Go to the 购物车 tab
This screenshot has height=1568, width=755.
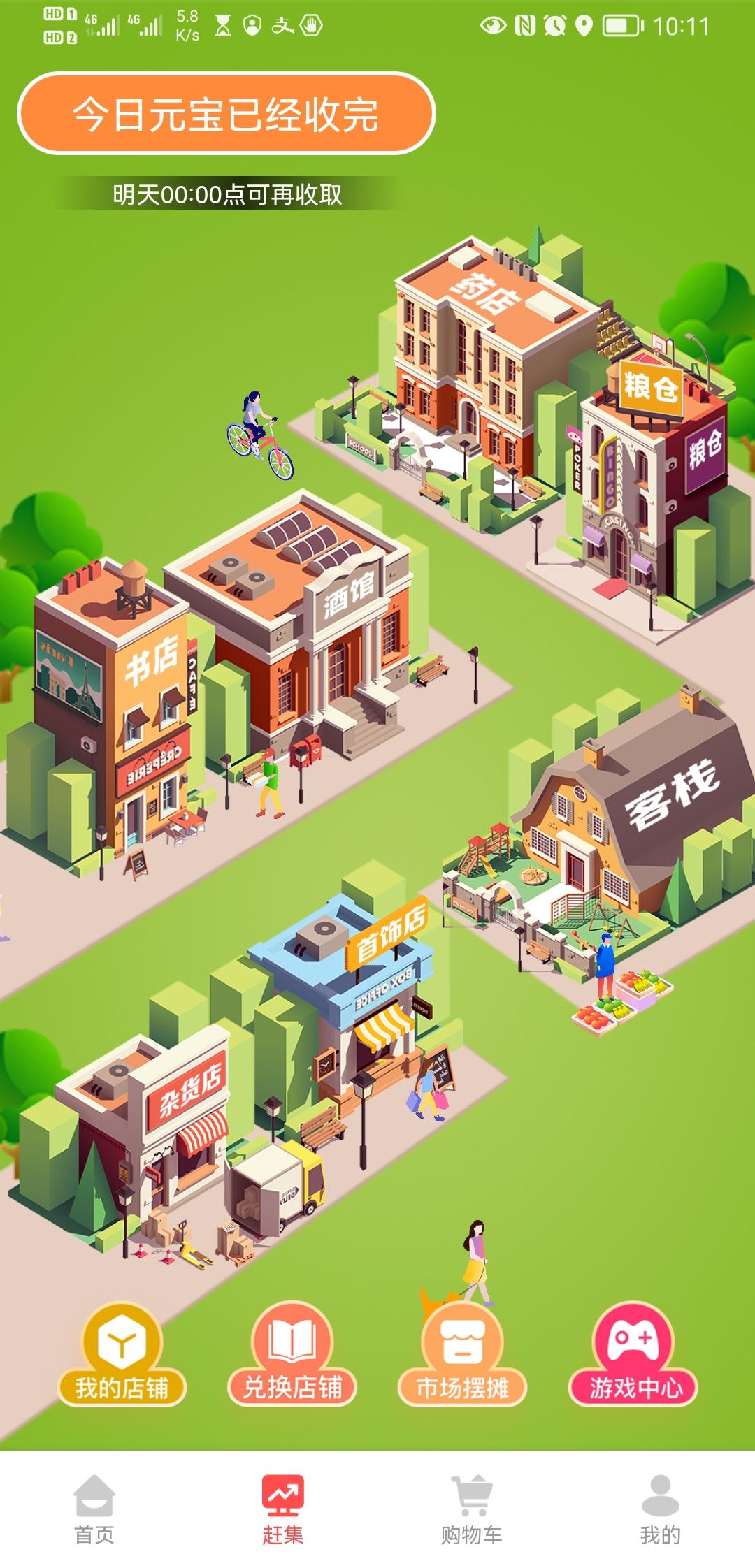click(472, 1510)
